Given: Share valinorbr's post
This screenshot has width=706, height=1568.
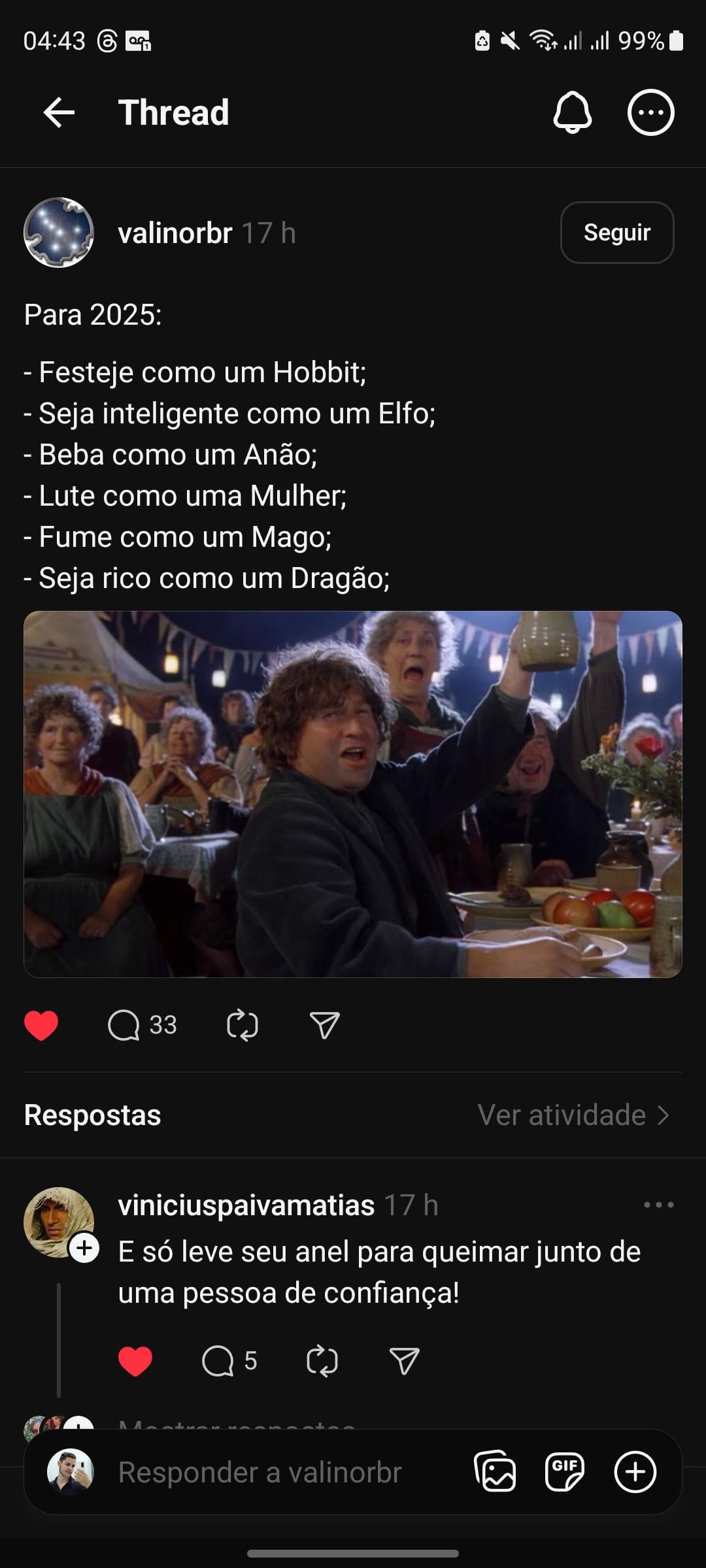Looking at the screenshot, I should tap(324, 1024).
